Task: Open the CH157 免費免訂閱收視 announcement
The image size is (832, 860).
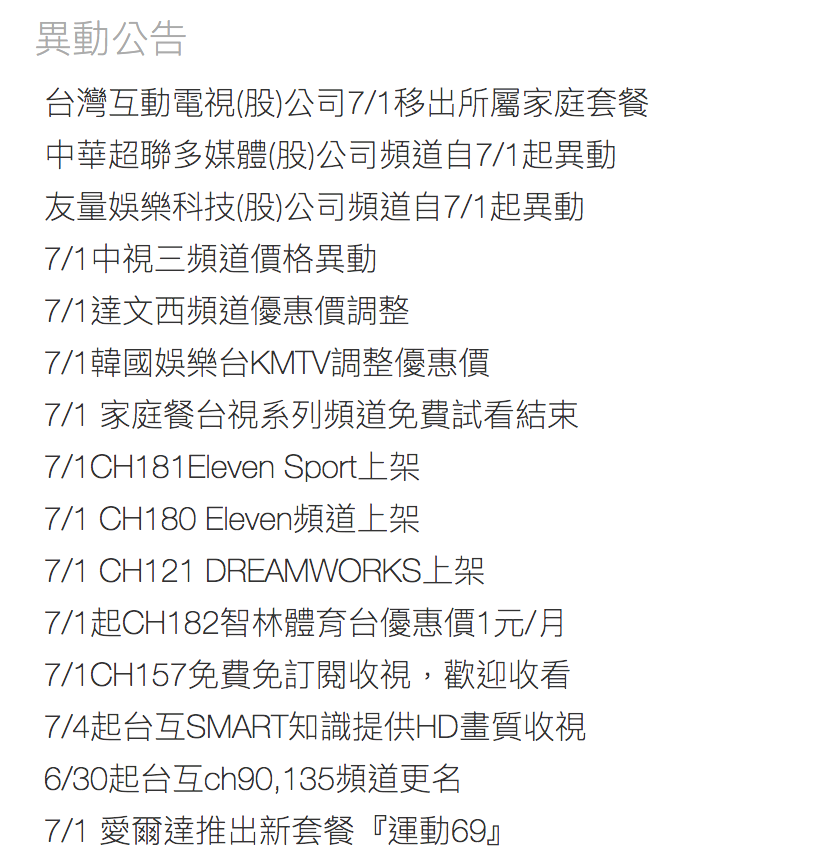Action: tap(307, 674)
